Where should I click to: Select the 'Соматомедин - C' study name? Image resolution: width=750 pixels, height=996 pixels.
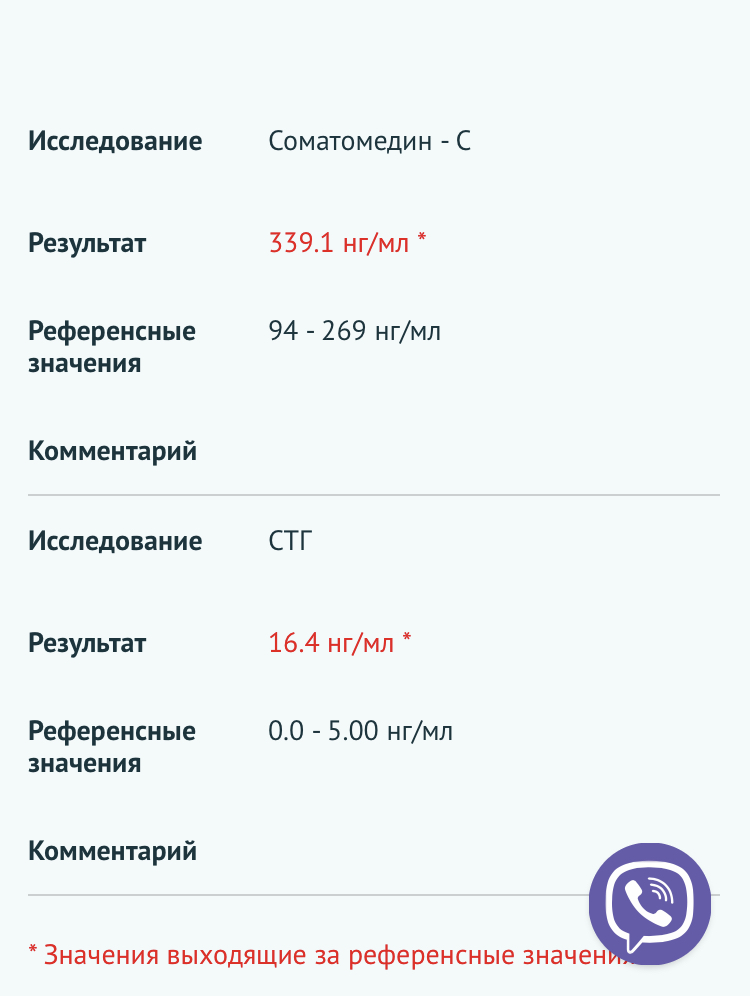point(368,141)
